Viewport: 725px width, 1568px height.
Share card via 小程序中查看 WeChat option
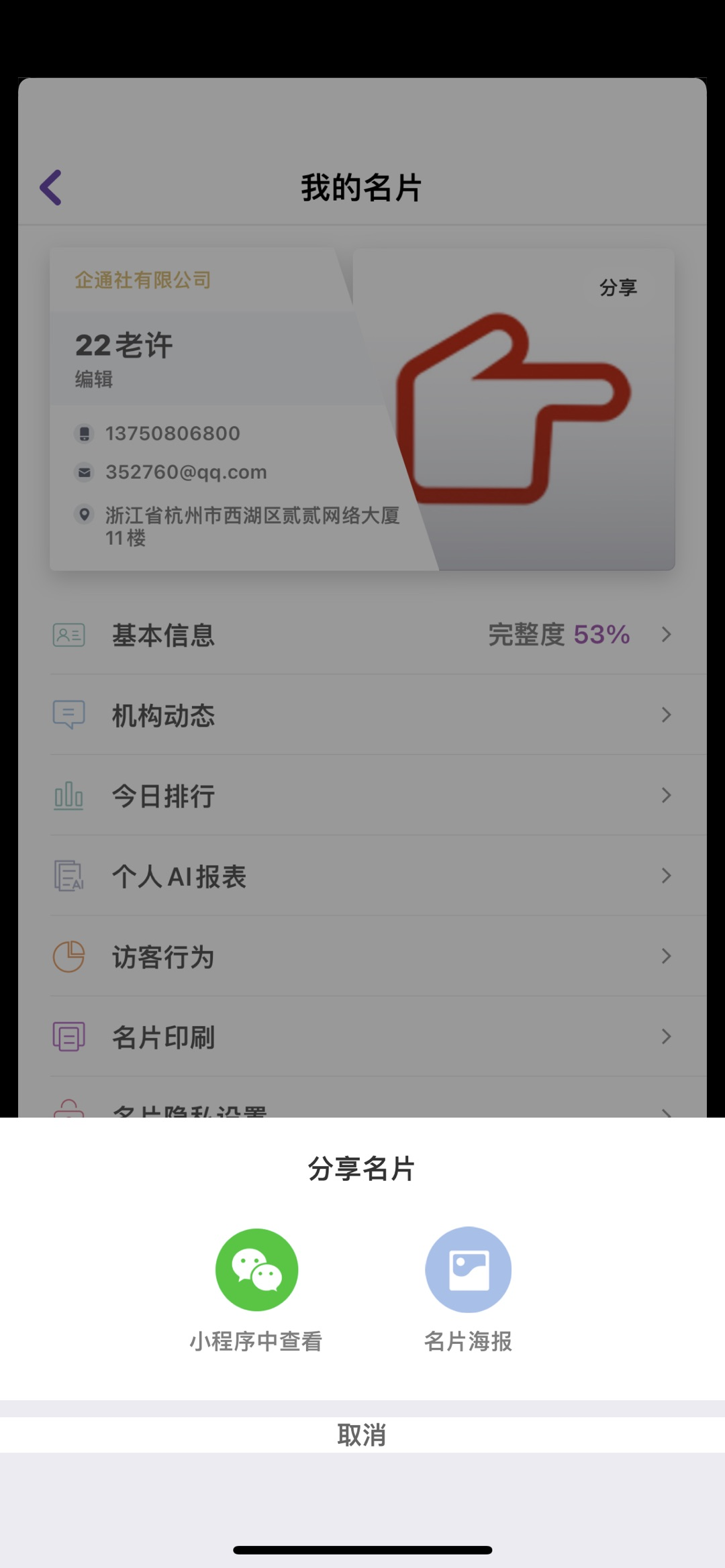coord(256,1269)
